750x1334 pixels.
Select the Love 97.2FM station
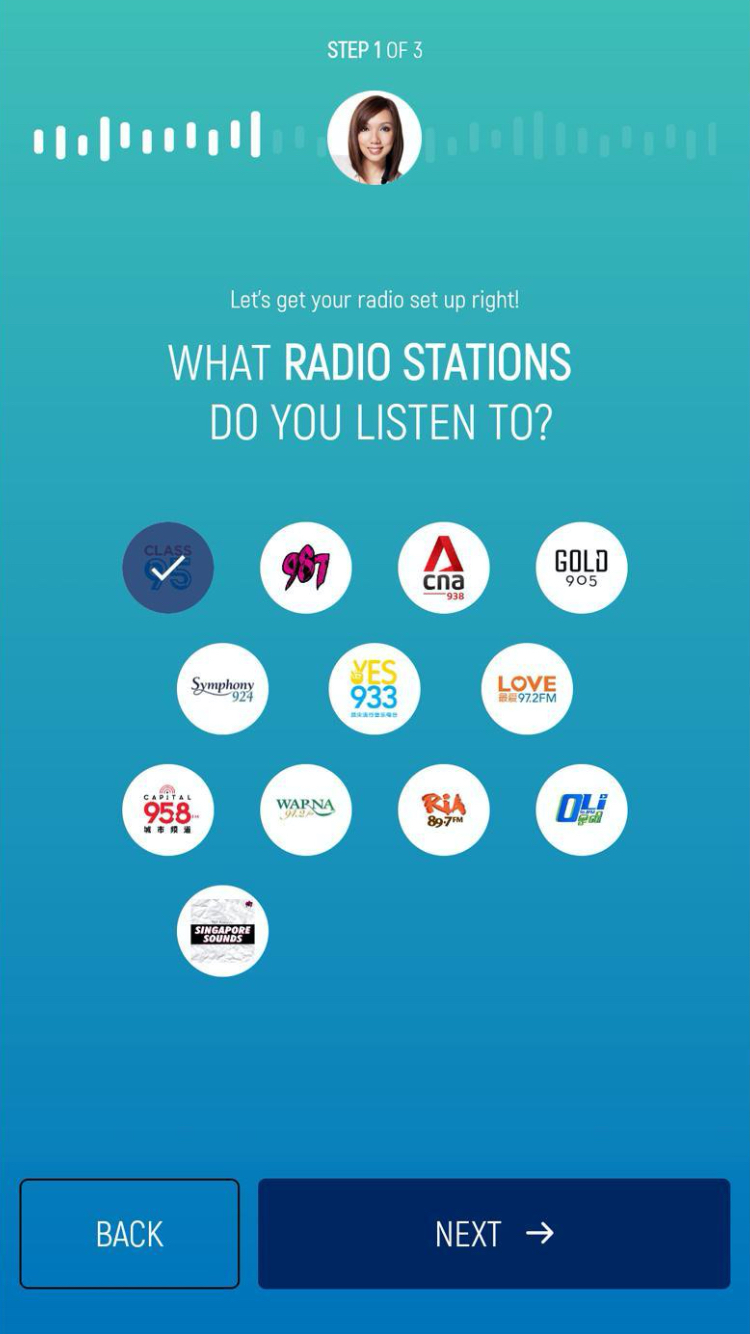[527, 689]
